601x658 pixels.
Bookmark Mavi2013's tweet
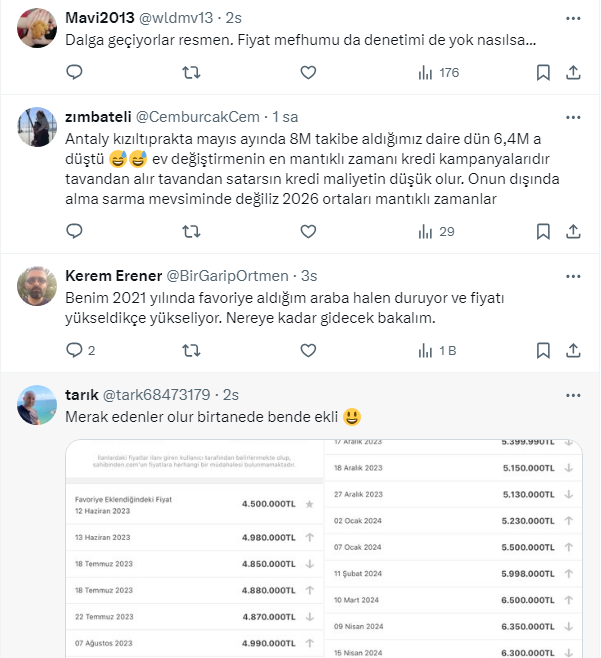coord(542,72)
